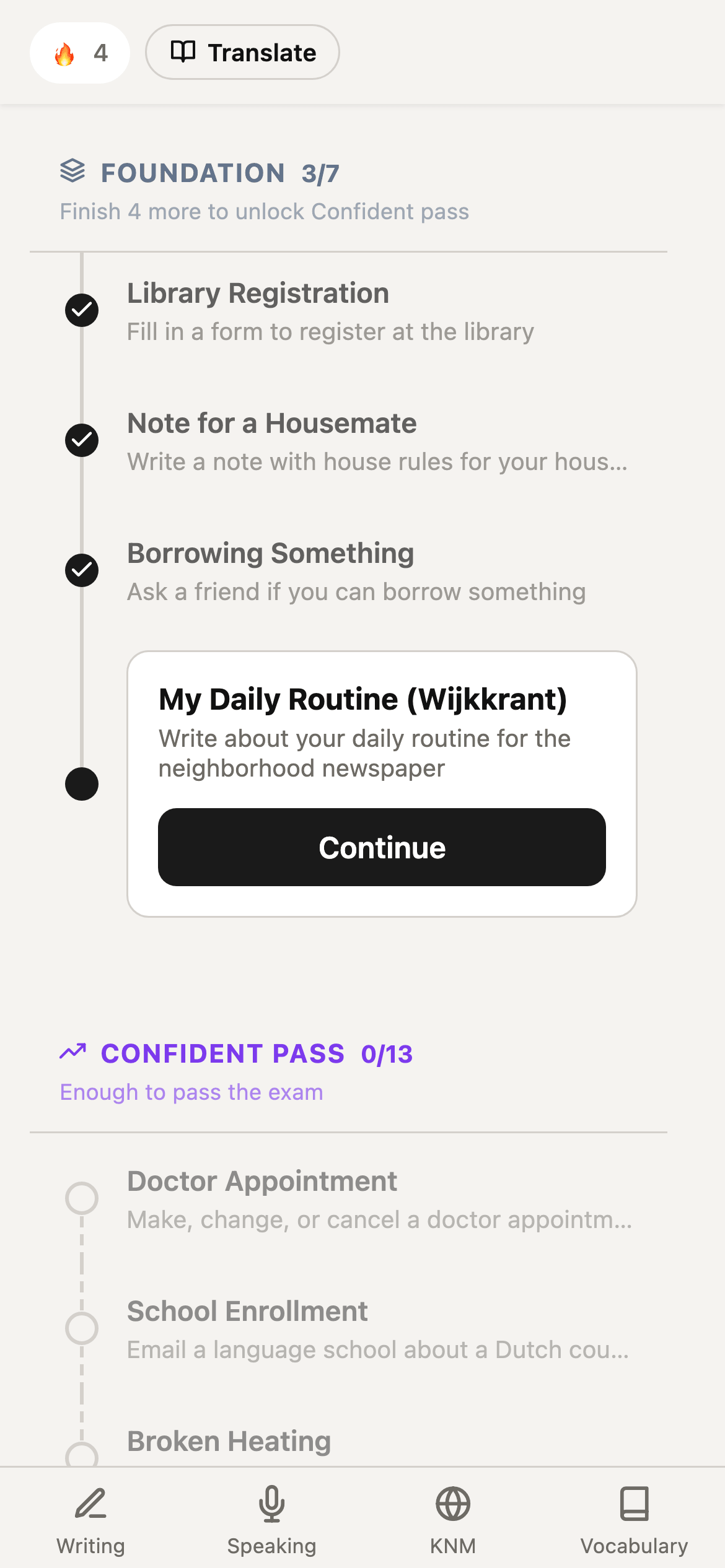Review the Borrowing Something exercise
This screenshot has height=1568, width=725.
(x=356, y=572)
